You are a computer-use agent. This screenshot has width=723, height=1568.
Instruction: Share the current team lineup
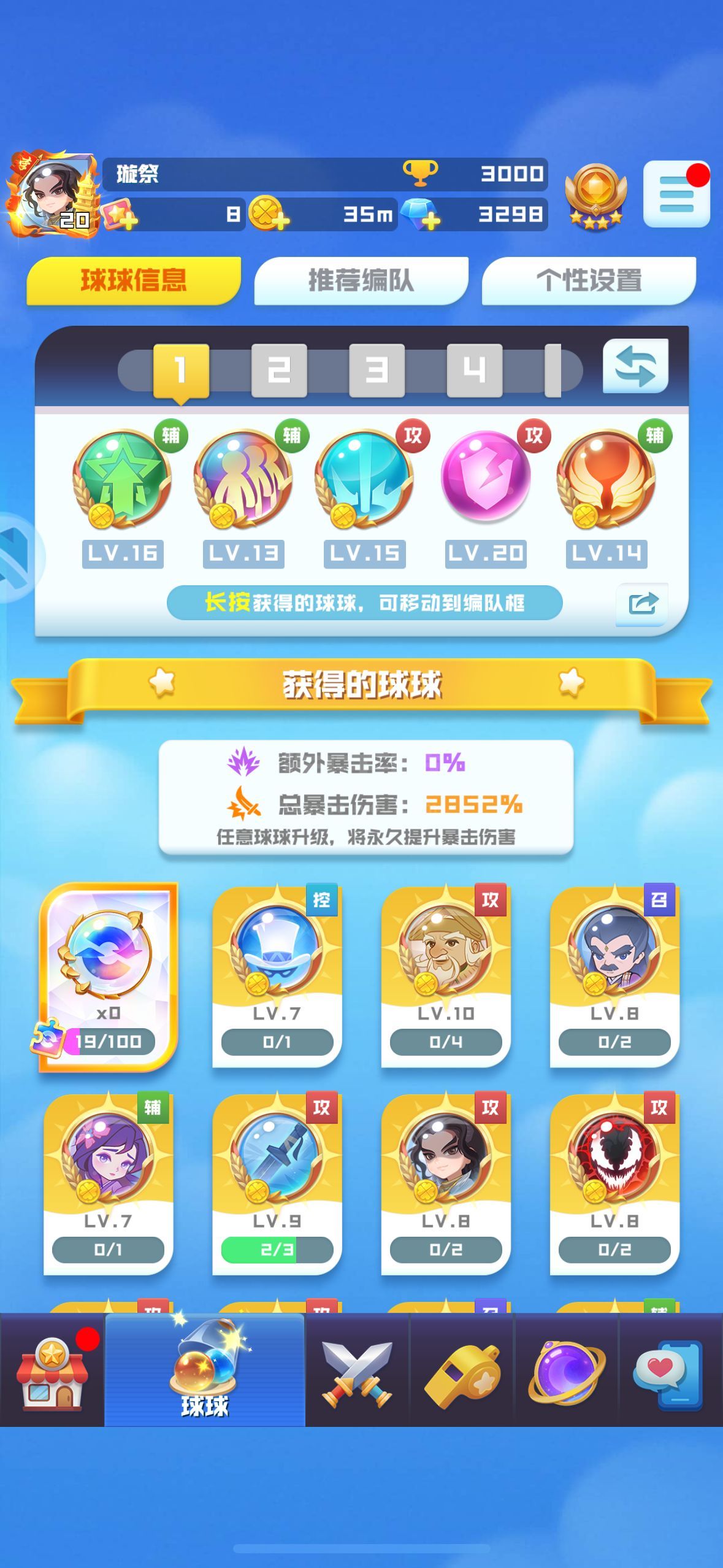pyautogui.click(x=642, y=604)
